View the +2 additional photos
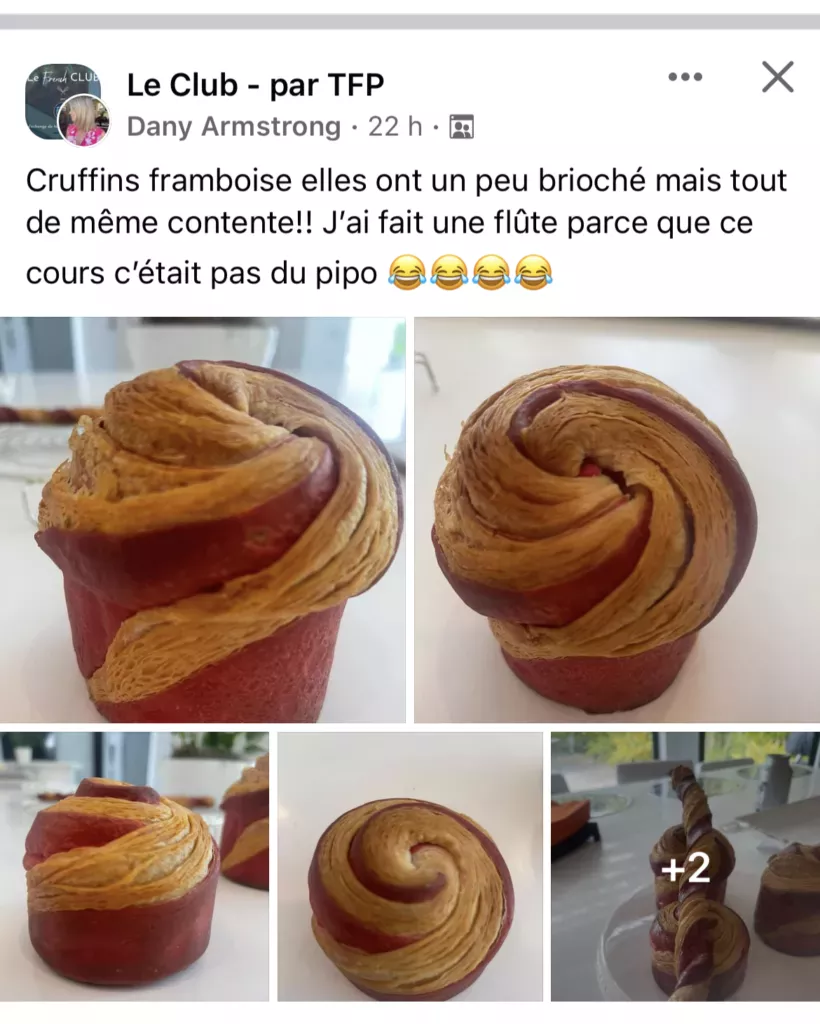 pos(685,866)
